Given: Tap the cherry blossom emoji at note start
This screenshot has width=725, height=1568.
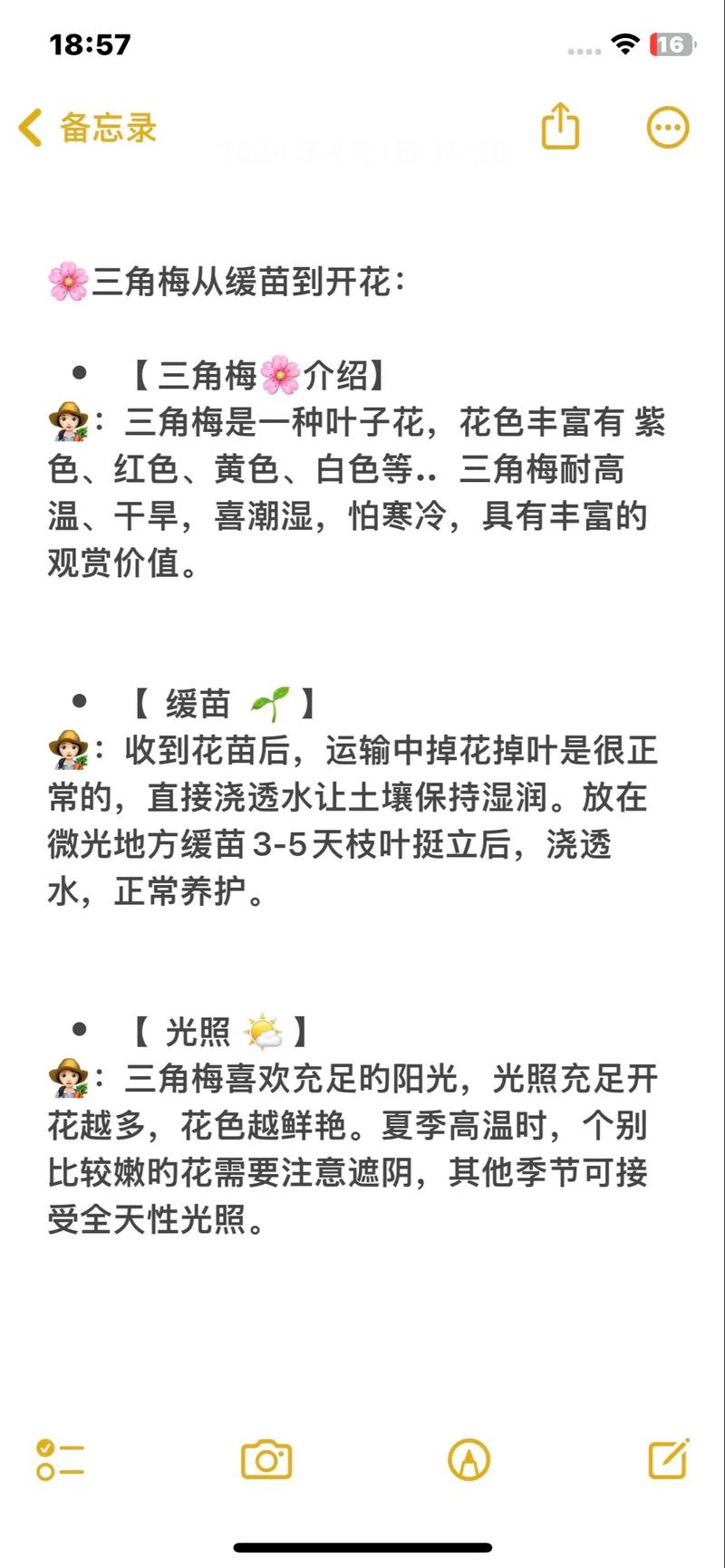Looking at the screenshot, I should point(66,277).
